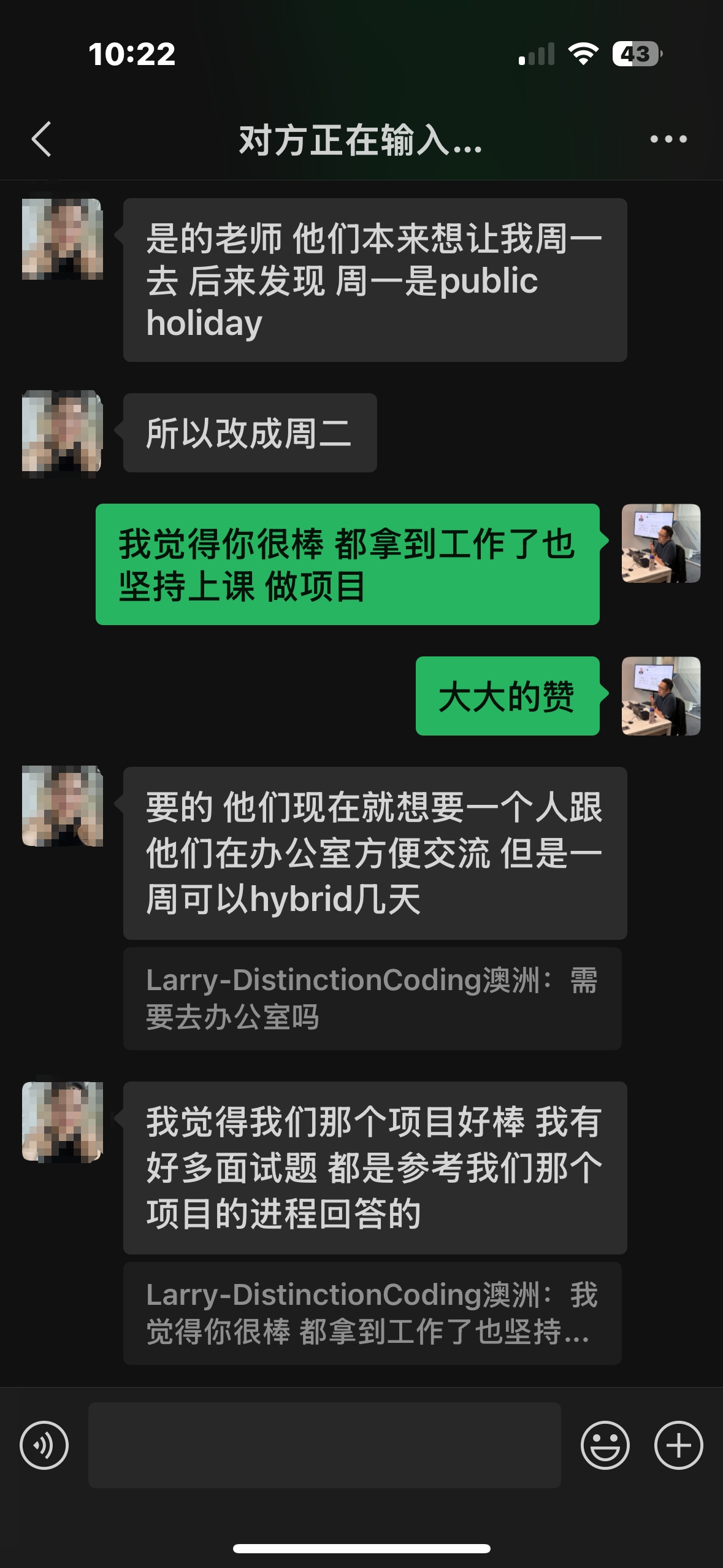Screen dimensions: 723x1568
Task: Open contact avatar beside public holiday message
Action: click(62, 239)
